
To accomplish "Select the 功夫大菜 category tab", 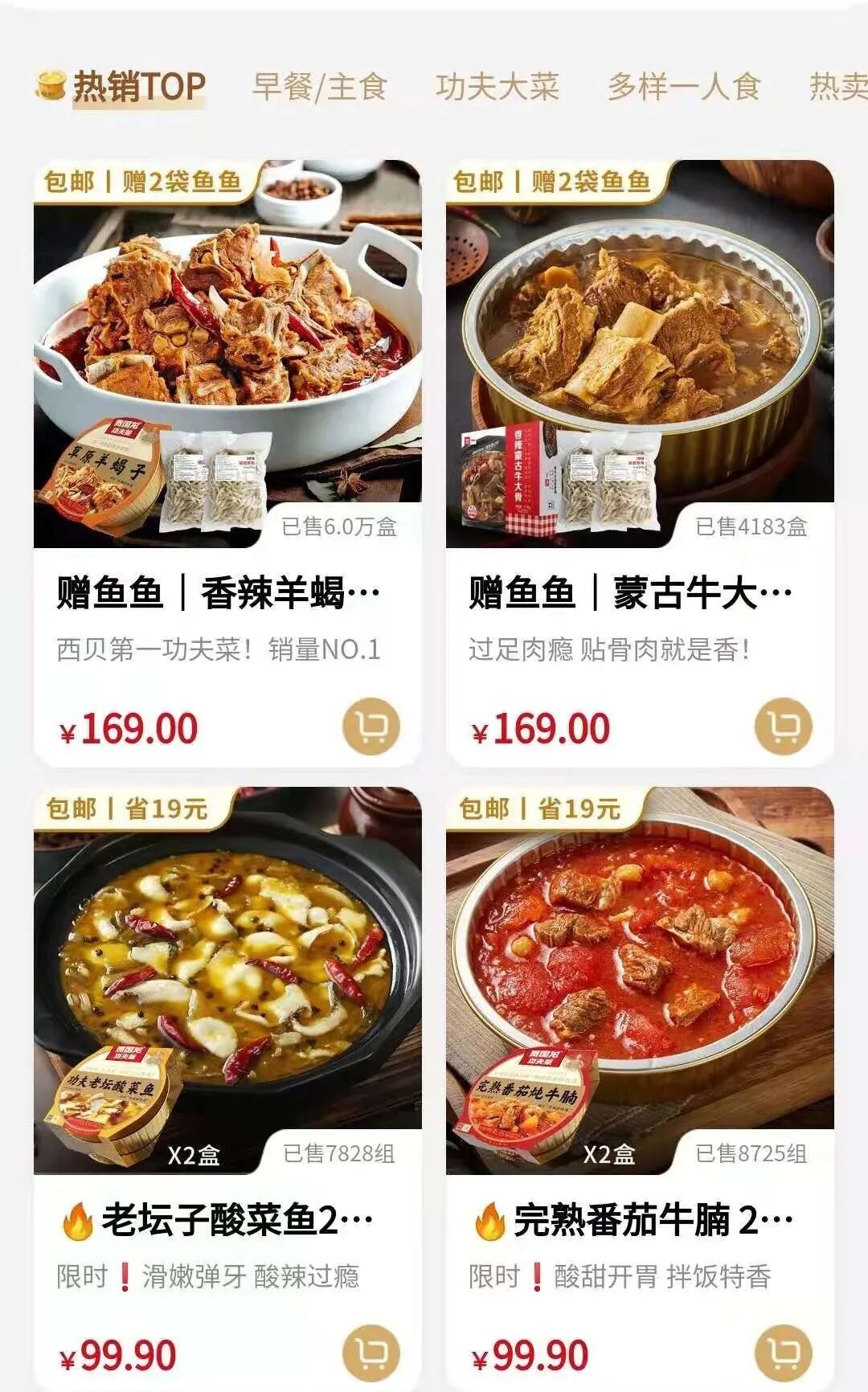I will point(497,87).
